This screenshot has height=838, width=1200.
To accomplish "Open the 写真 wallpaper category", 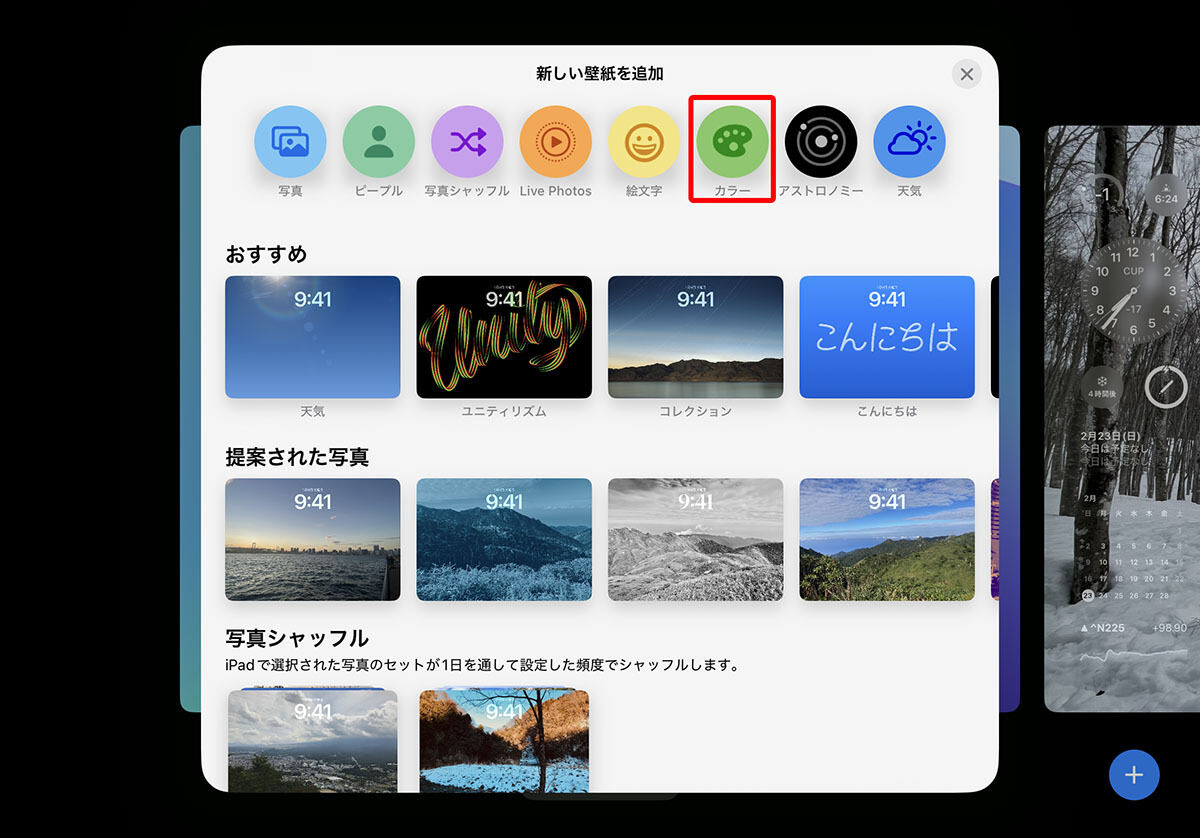I will pyautogui.click(x=290, y=142).
